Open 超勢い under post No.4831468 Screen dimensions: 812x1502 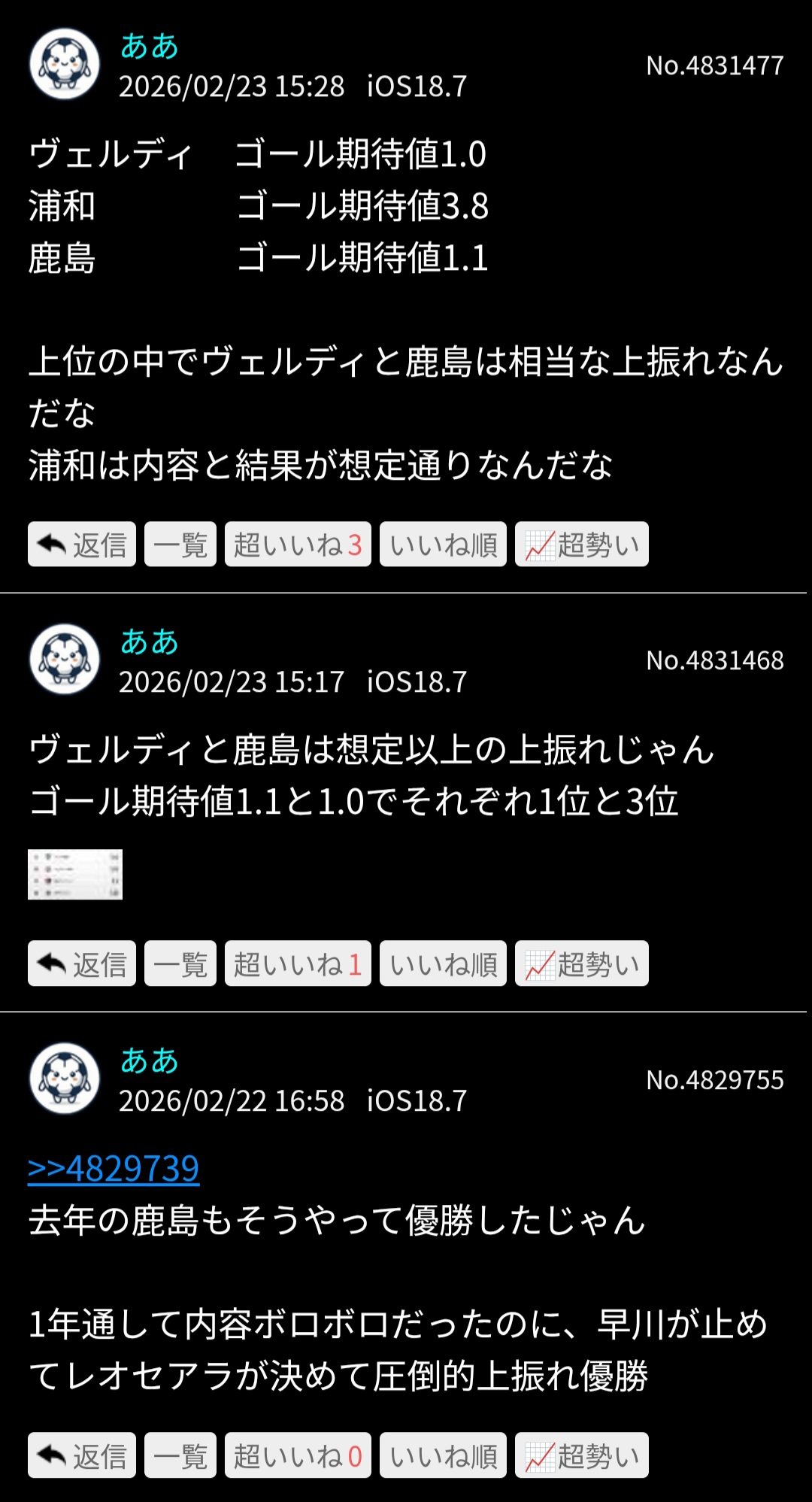581,963
